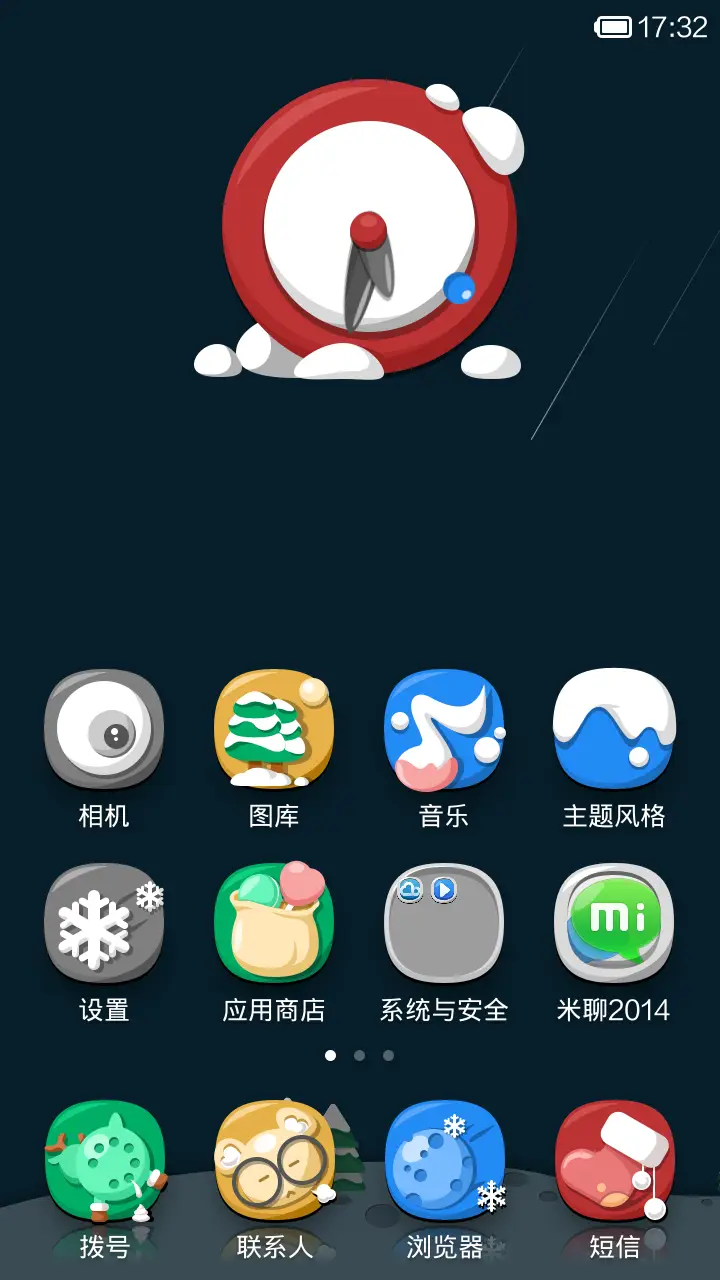Jump to the second home page dot
The height and width of the screenshot is (1280, 720).
click(359, 1055)
